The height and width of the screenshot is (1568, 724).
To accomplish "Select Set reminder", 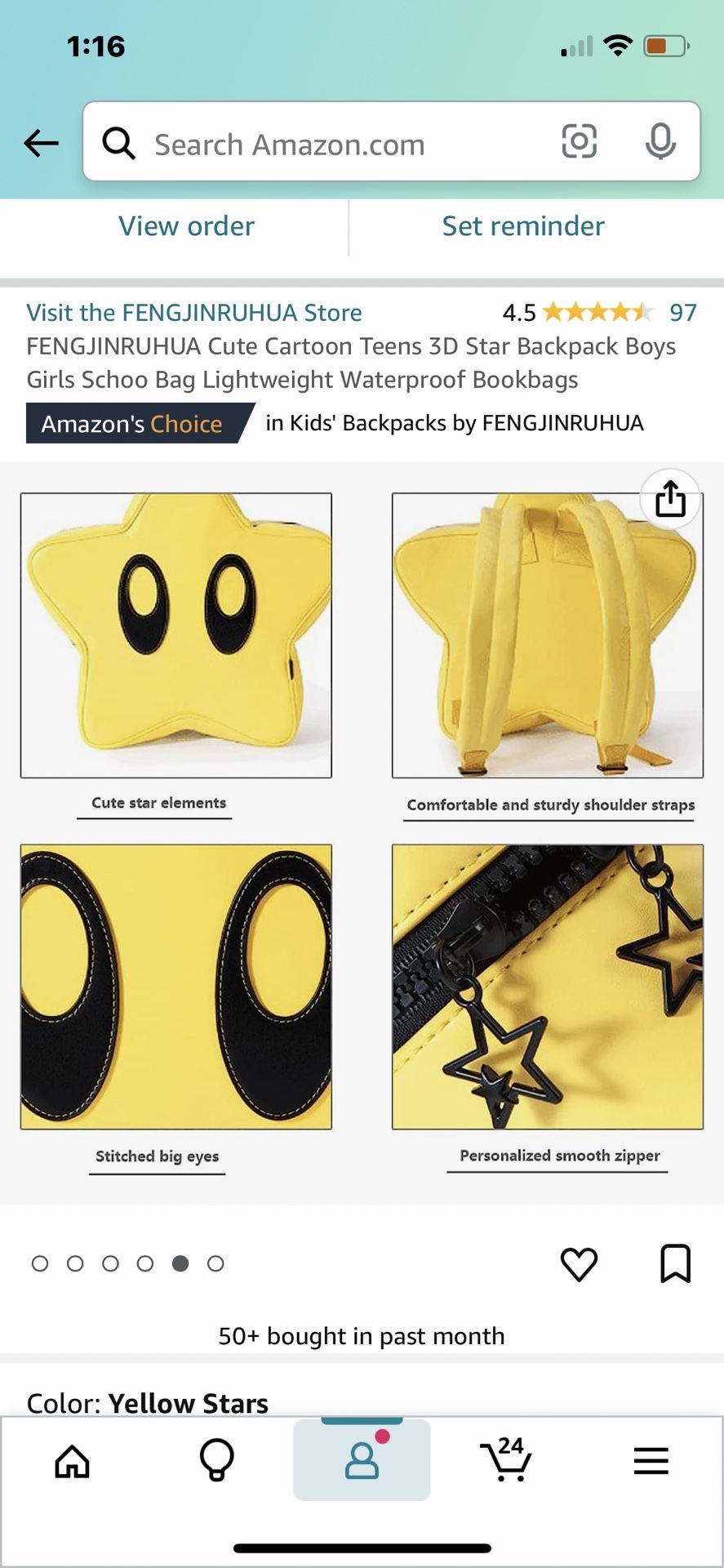I will (x=523, y=226).
